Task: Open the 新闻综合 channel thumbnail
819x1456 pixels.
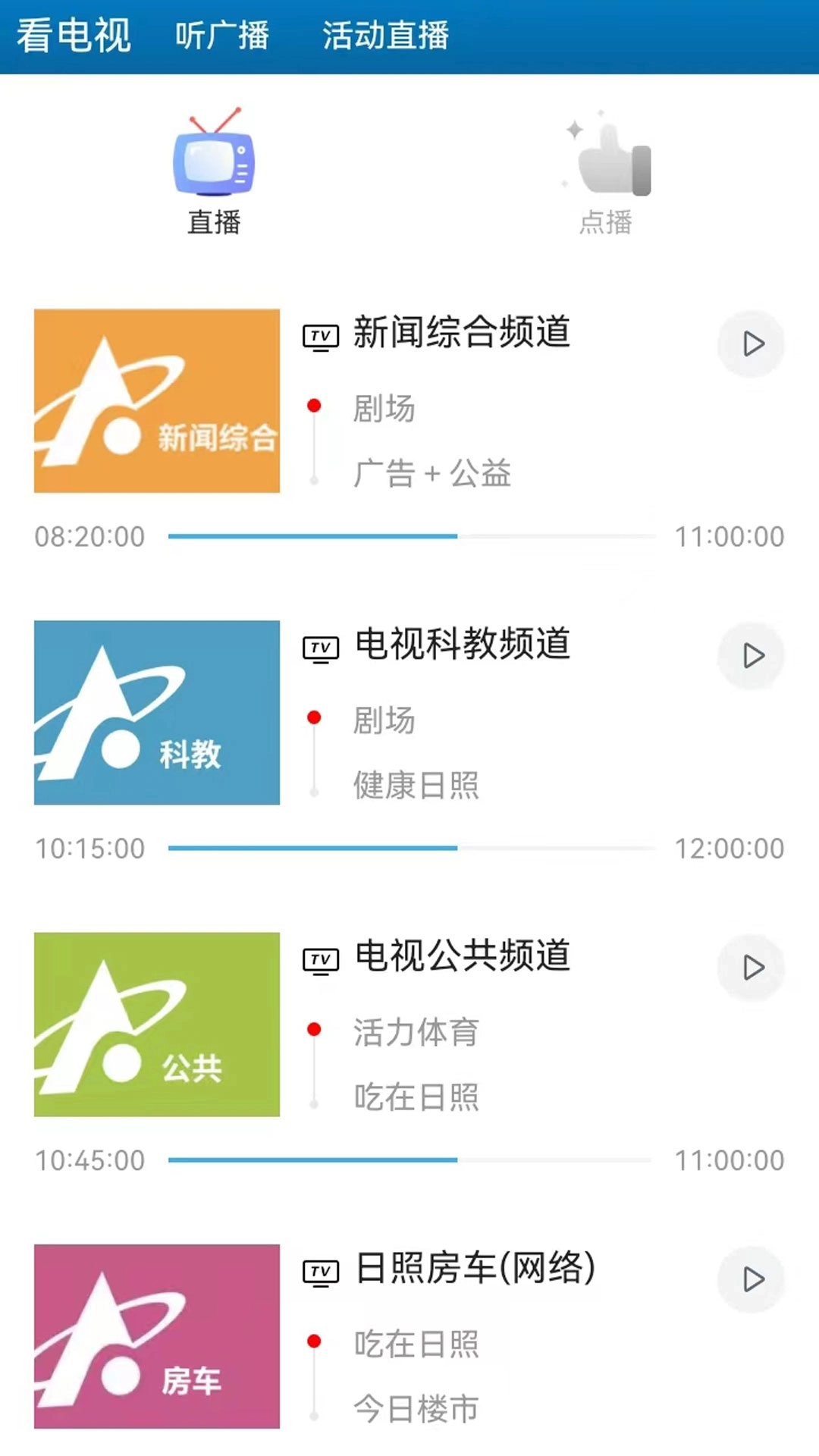Action: point(156,402)
